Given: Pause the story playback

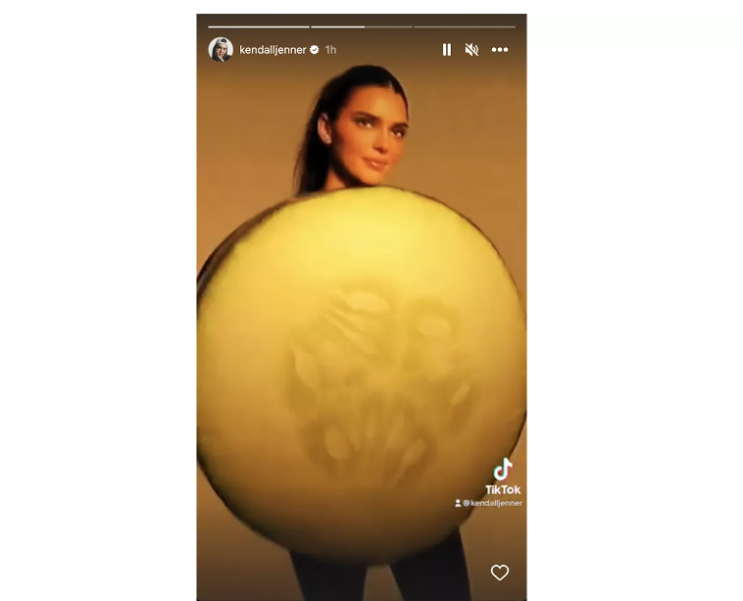Looking at the screenshot, I should click(446, 50).
